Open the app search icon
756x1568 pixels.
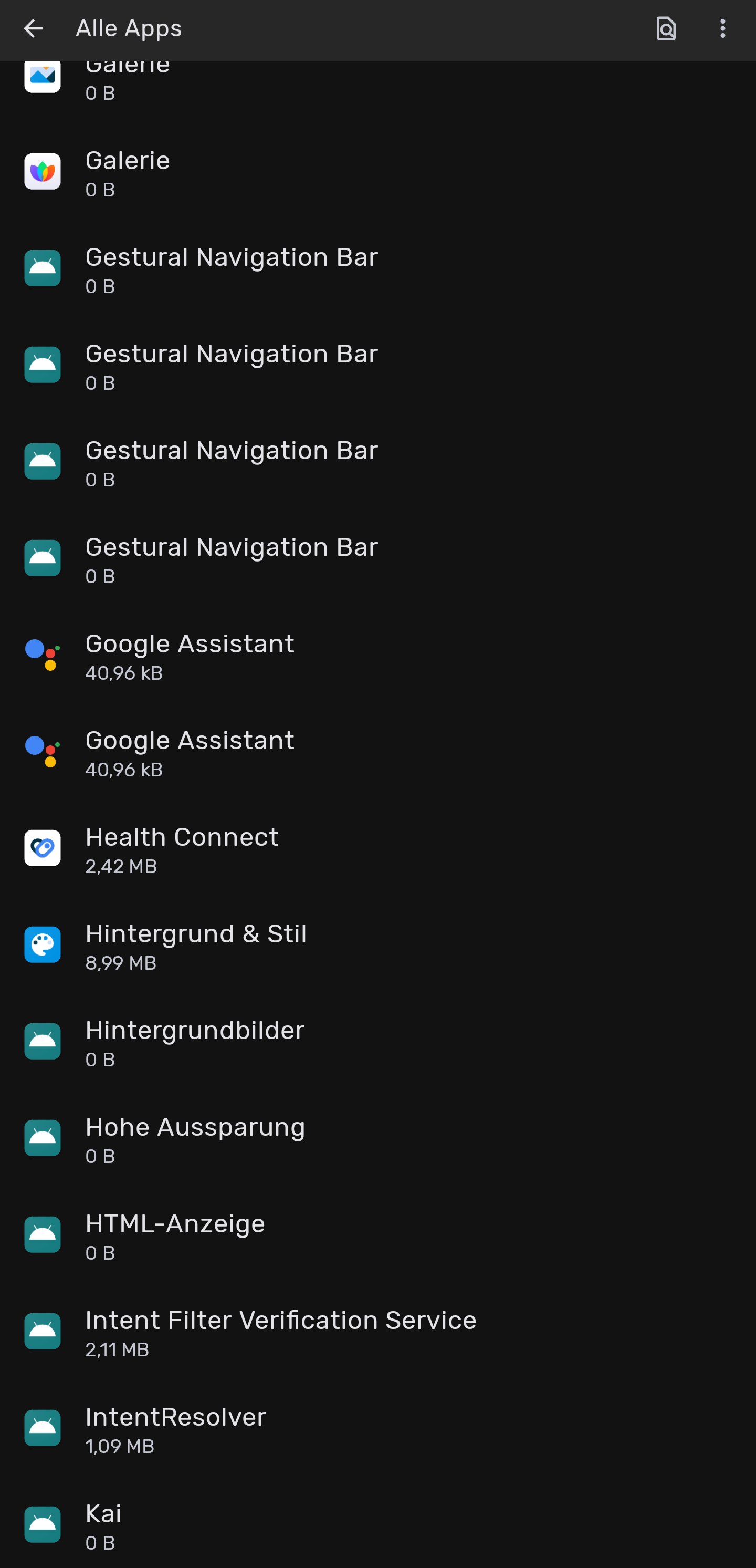666,28
